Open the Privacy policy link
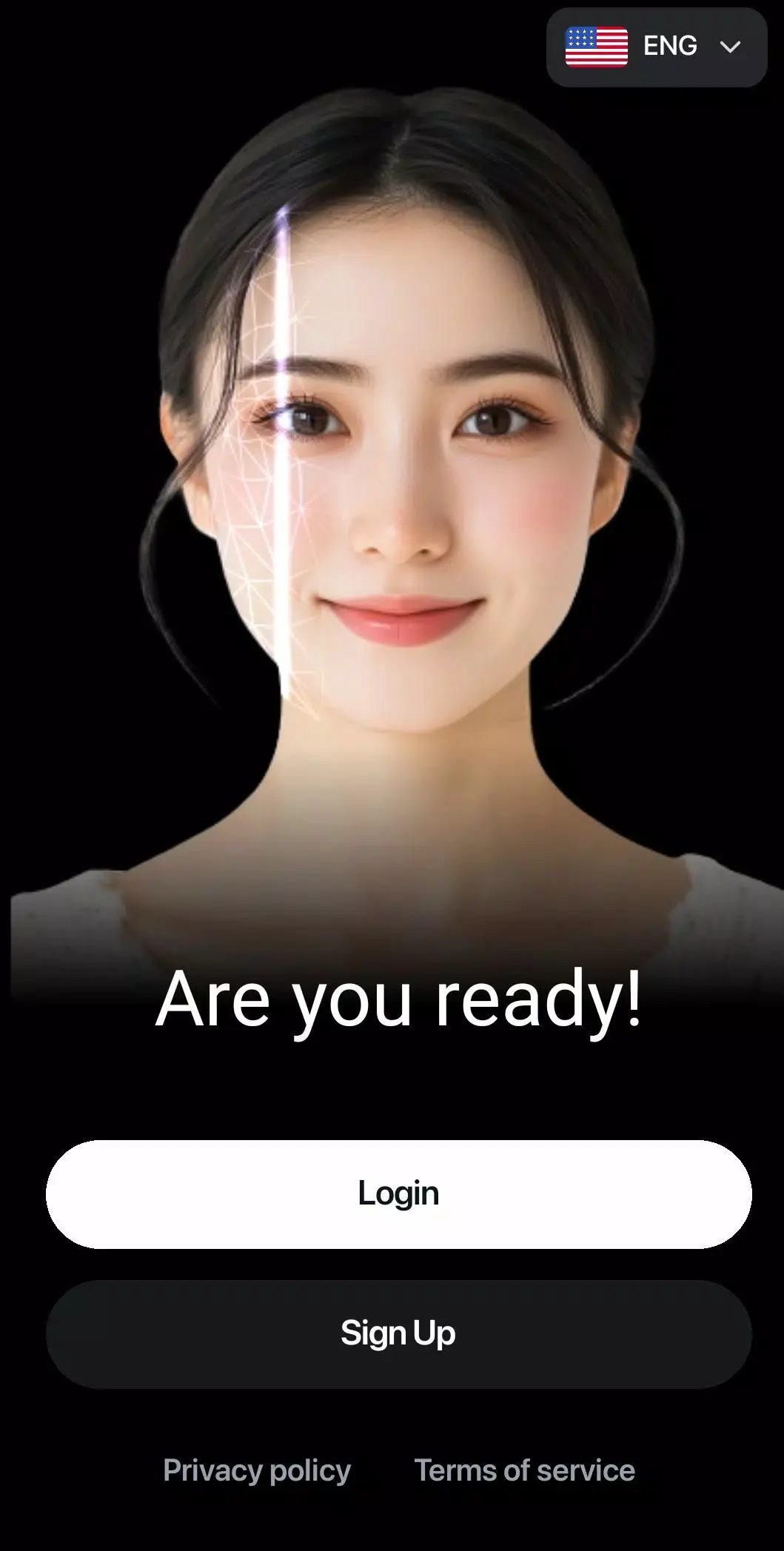 256,1470
